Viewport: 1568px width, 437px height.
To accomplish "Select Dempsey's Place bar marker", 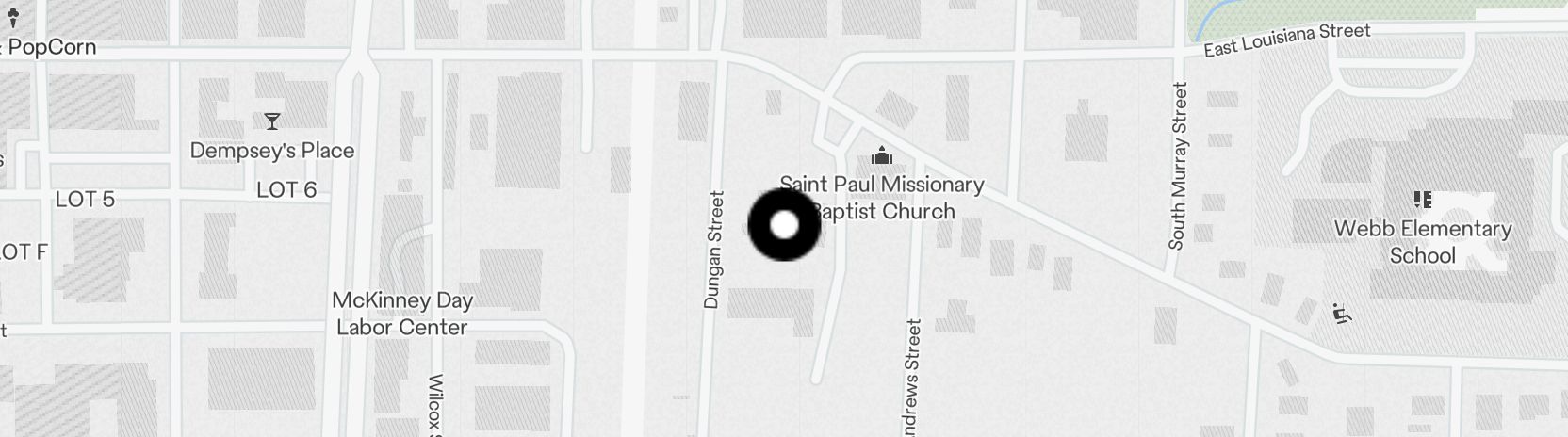I will 272,121.
